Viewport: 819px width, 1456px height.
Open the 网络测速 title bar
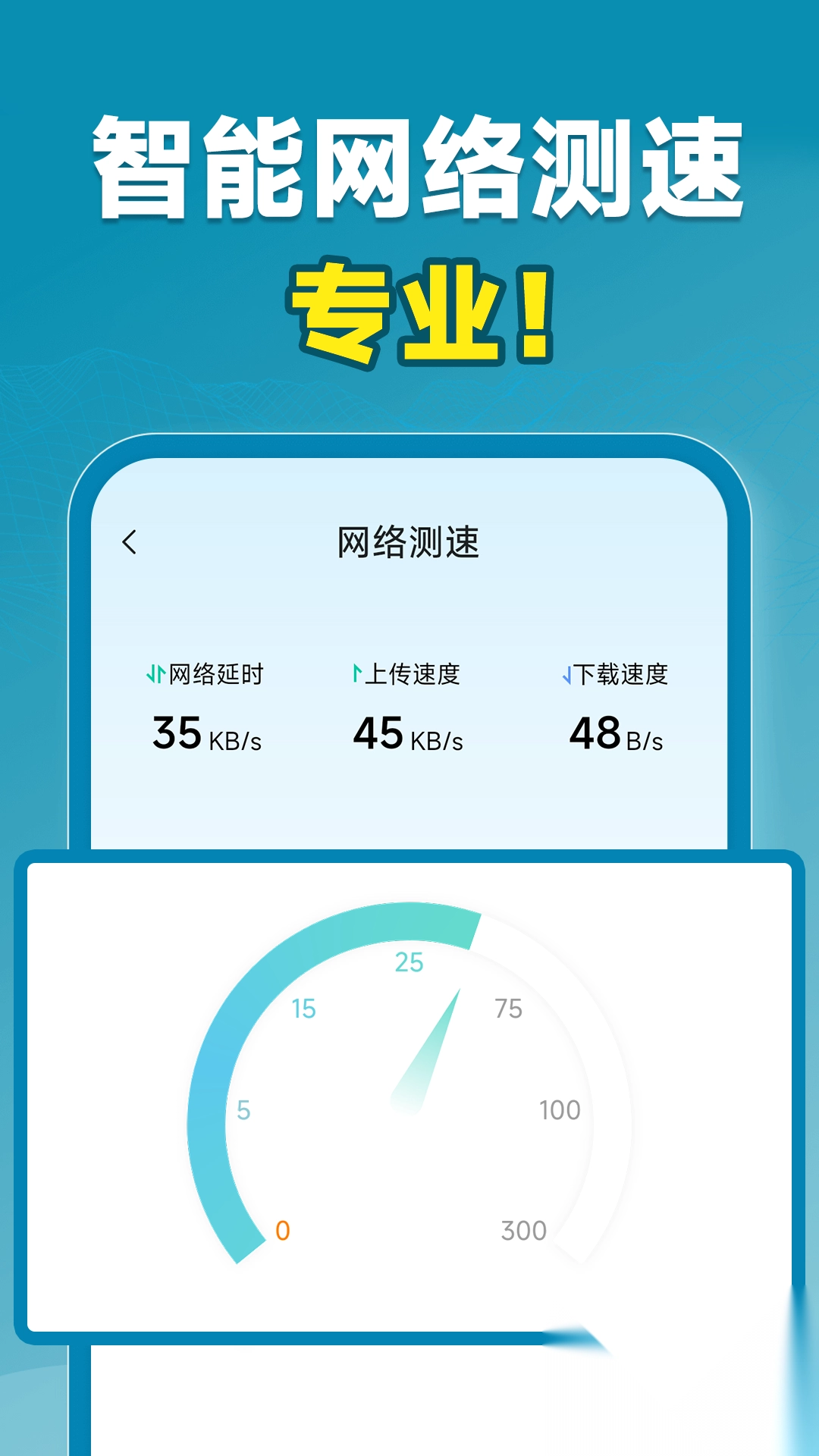pyautogui.click(x=409, y=541)
